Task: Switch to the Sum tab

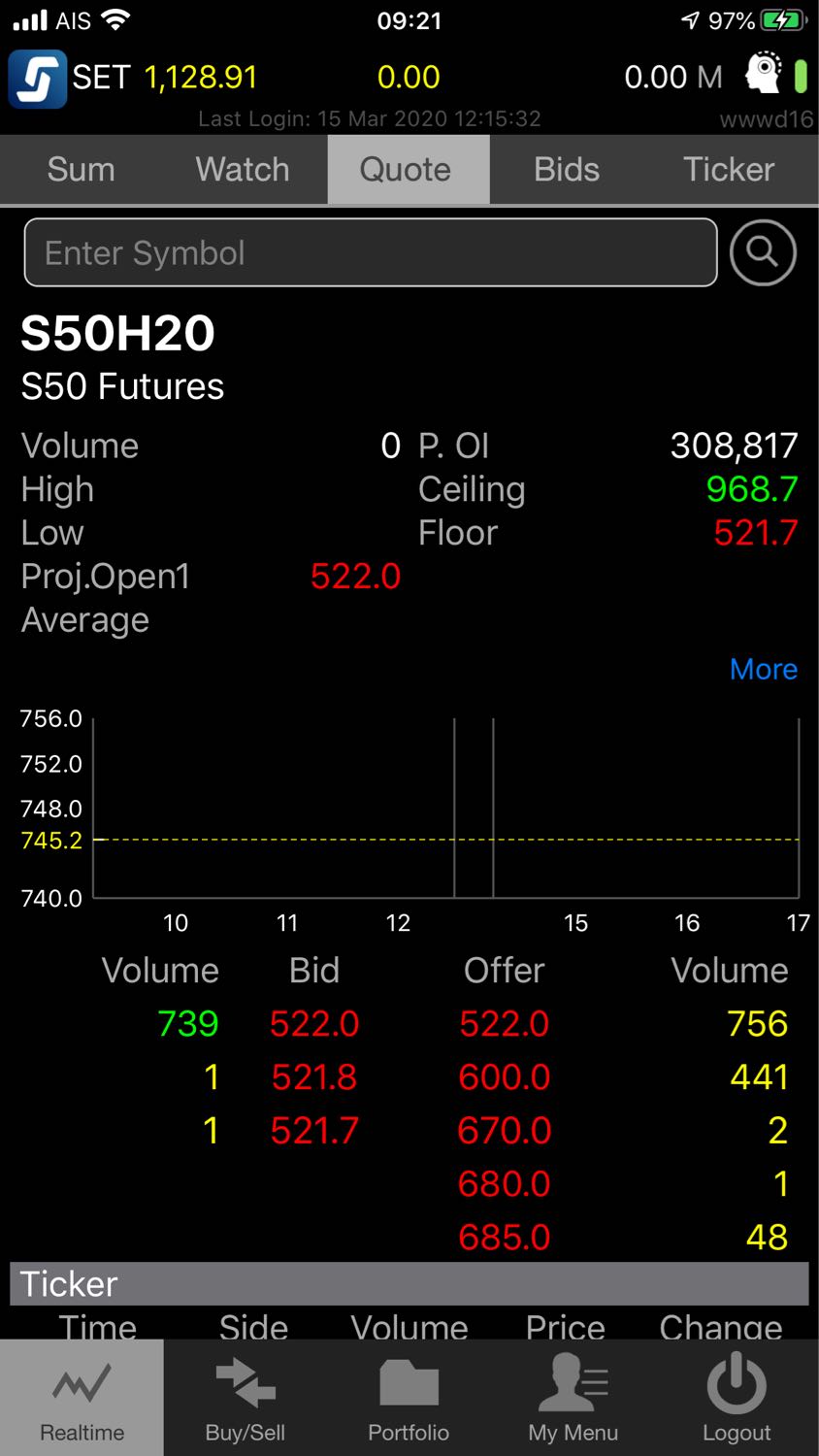Action: click(x=82, y=170)
